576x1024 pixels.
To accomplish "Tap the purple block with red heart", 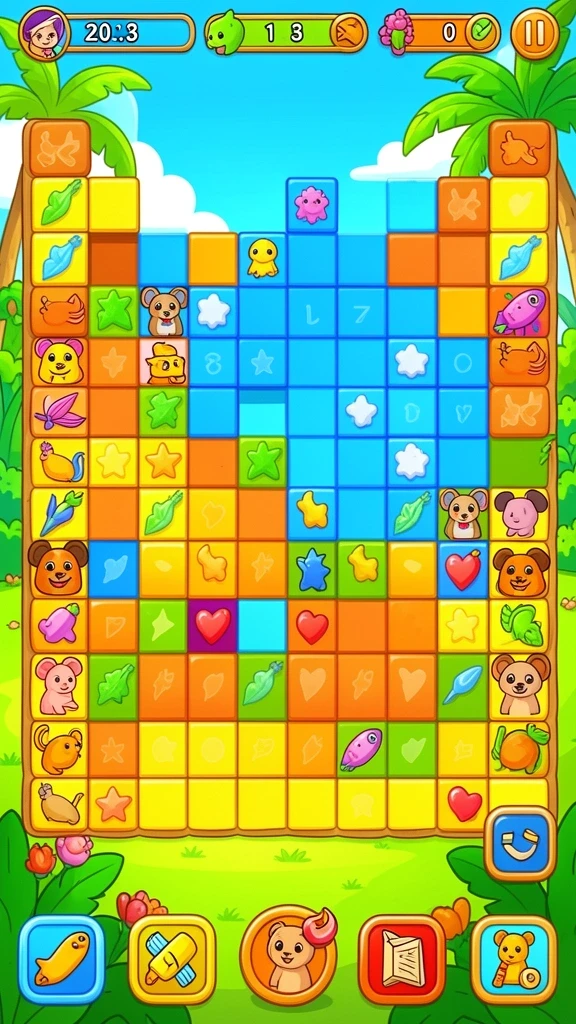I will click(213, 626).
